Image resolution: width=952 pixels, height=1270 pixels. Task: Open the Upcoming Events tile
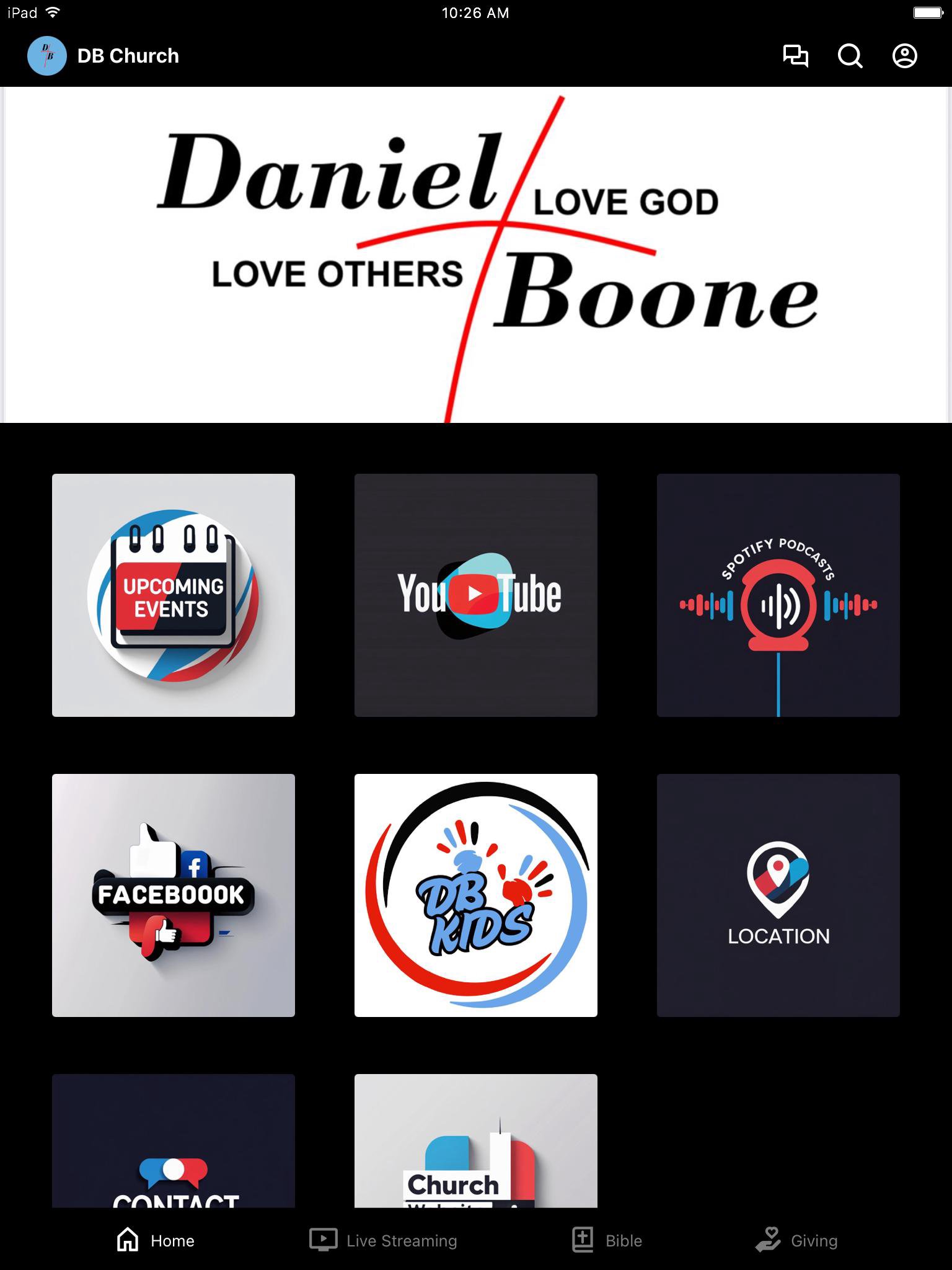click(174, 595)
